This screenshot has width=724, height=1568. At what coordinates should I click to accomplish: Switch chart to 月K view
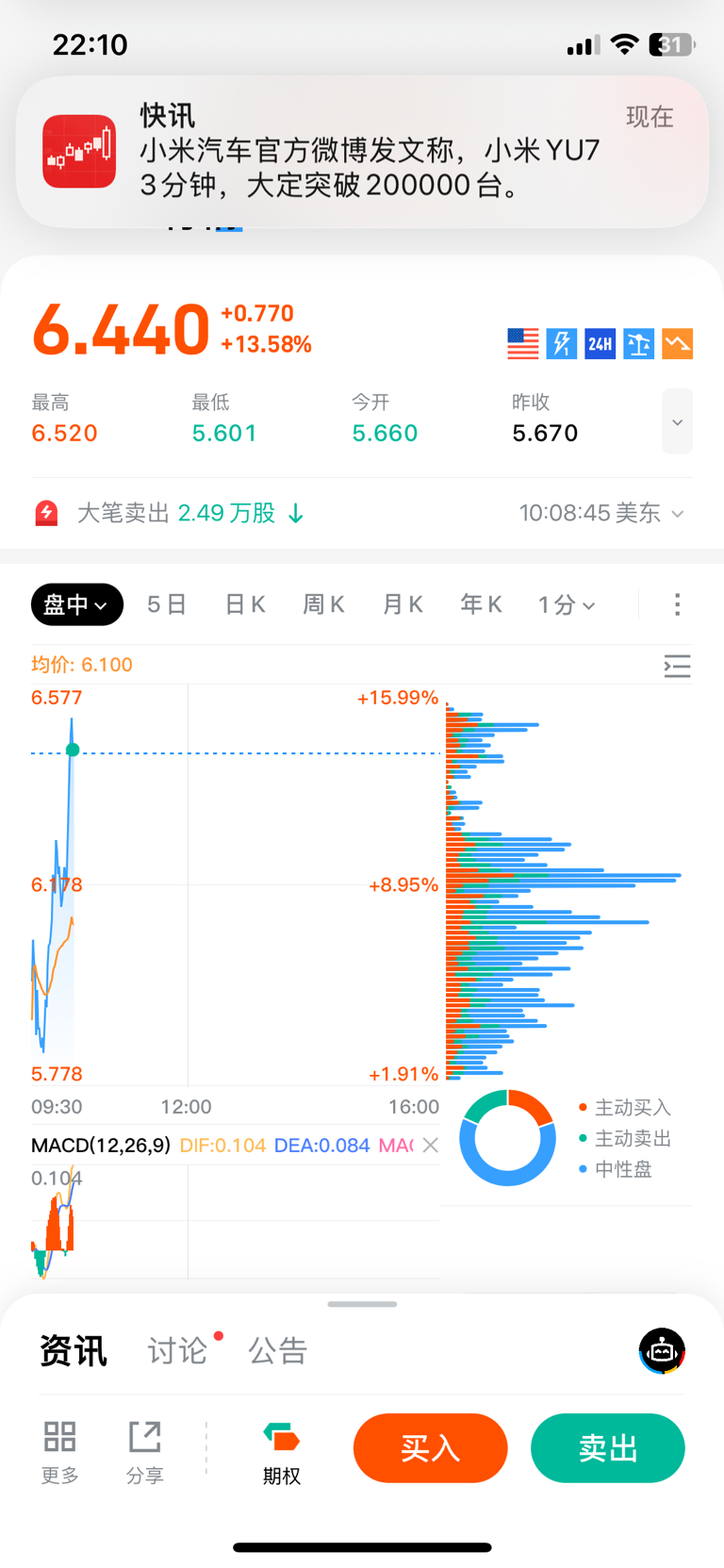pos(403,604)
